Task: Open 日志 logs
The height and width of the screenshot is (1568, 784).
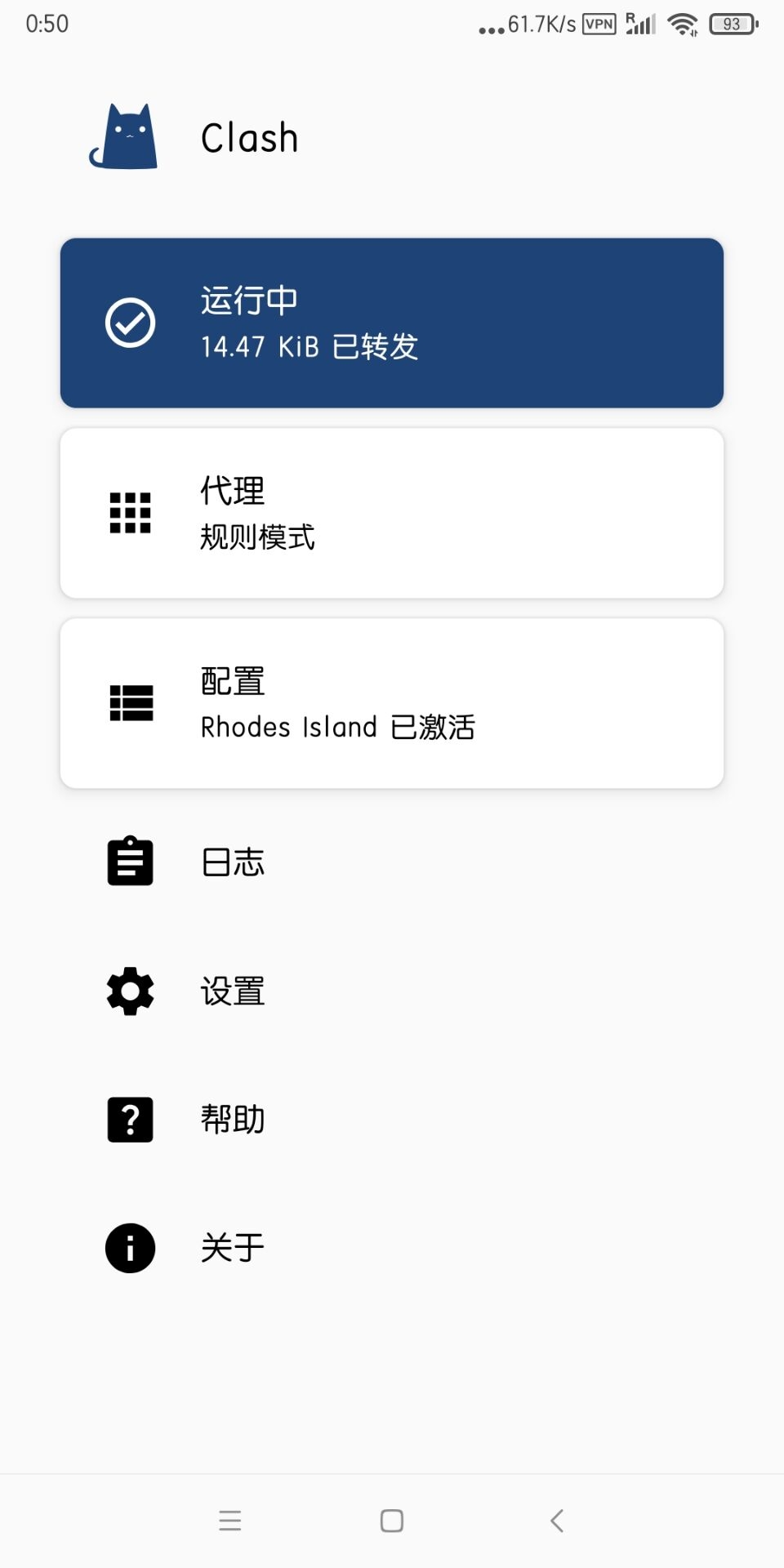Action: (233, 862)
